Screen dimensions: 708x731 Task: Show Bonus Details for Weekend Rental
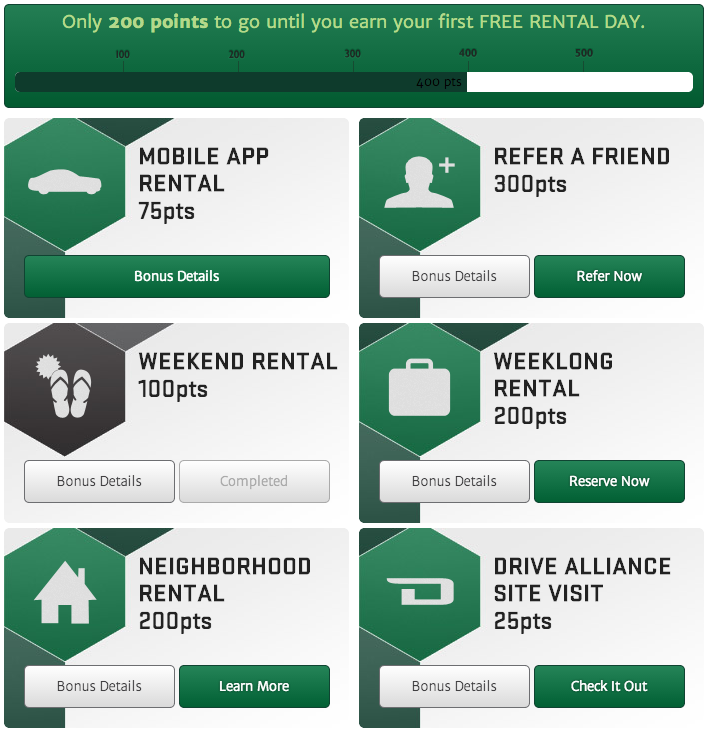pyautogui.click(x=99, y=481)
